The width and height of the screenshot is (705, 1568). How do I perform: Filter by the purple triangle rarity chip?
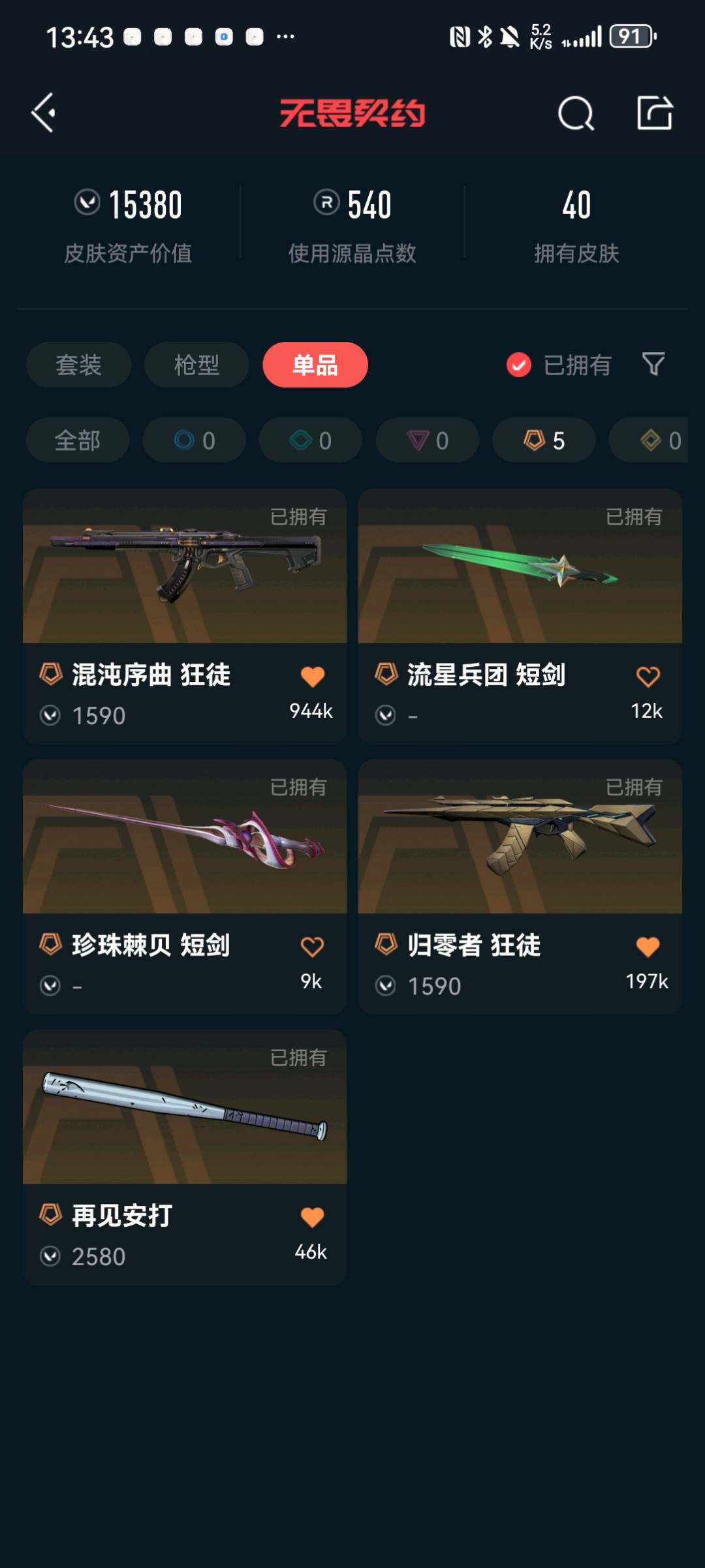pyautogui.click(x=428, y=440)
